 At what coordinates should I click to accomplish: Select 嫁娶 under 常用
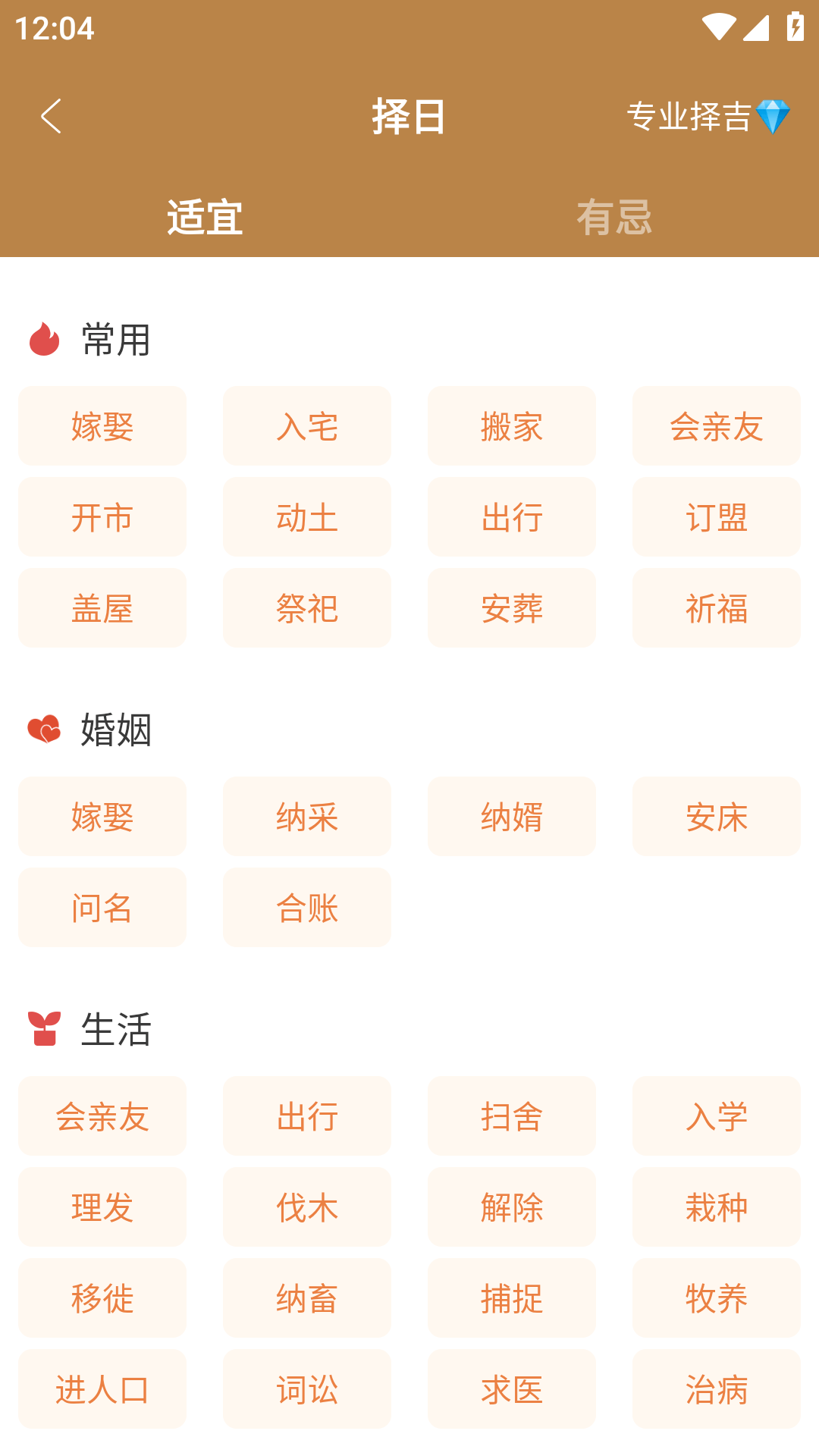(x=102, y=426)
